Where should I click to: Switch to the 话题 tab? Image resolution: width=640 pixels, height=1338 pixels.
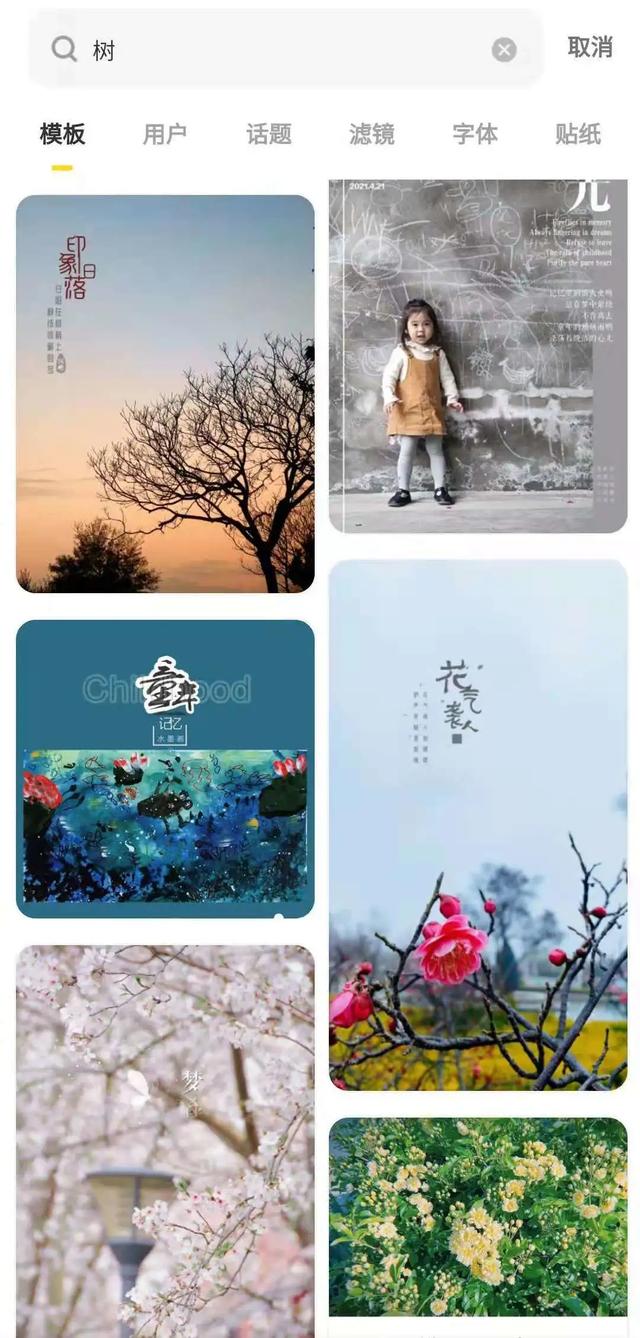click(269, 134)
